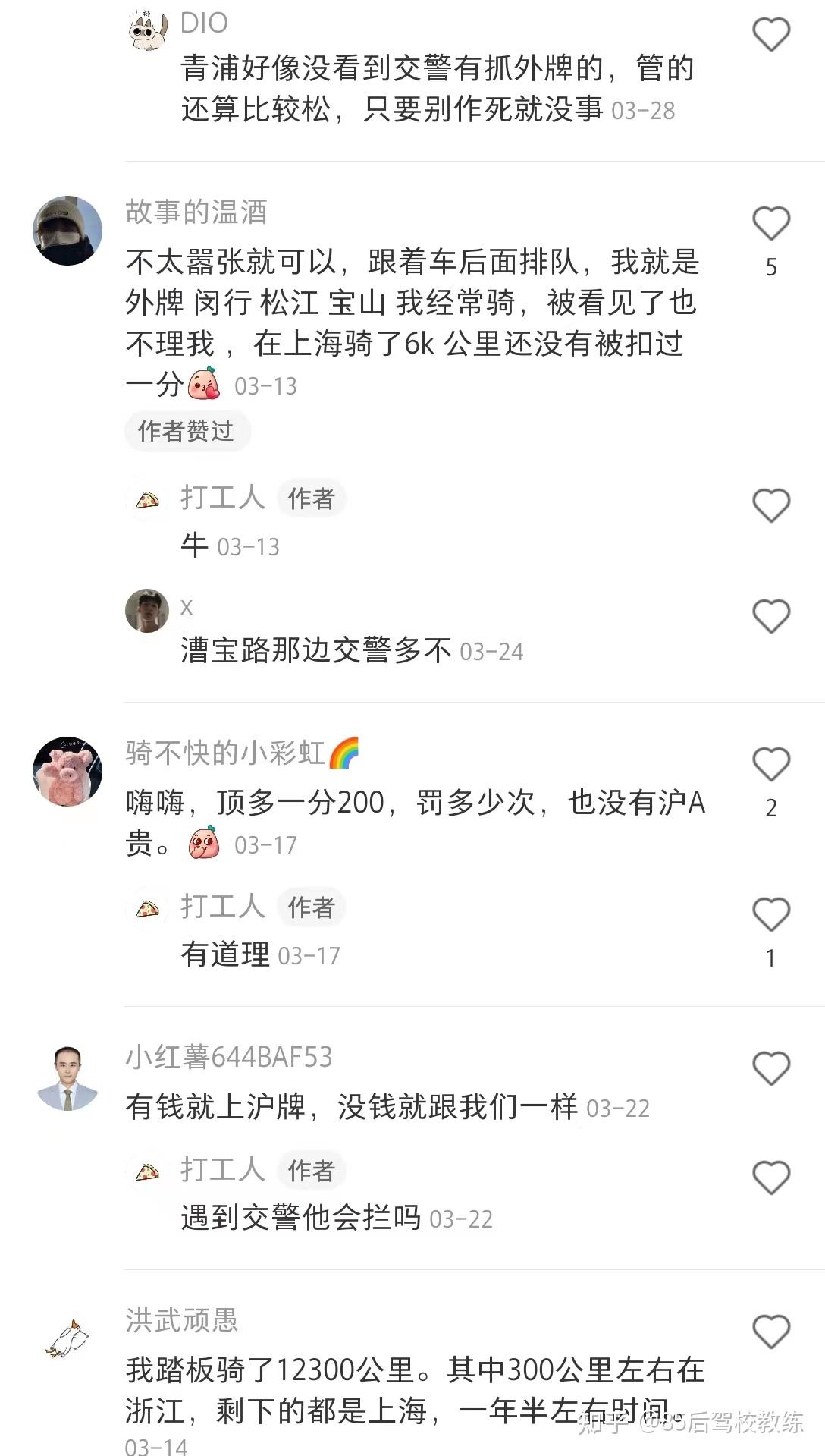Open 骑不快的小彩虹's profile avatar
Screen dimensions: 825x1456
(67, 771)
